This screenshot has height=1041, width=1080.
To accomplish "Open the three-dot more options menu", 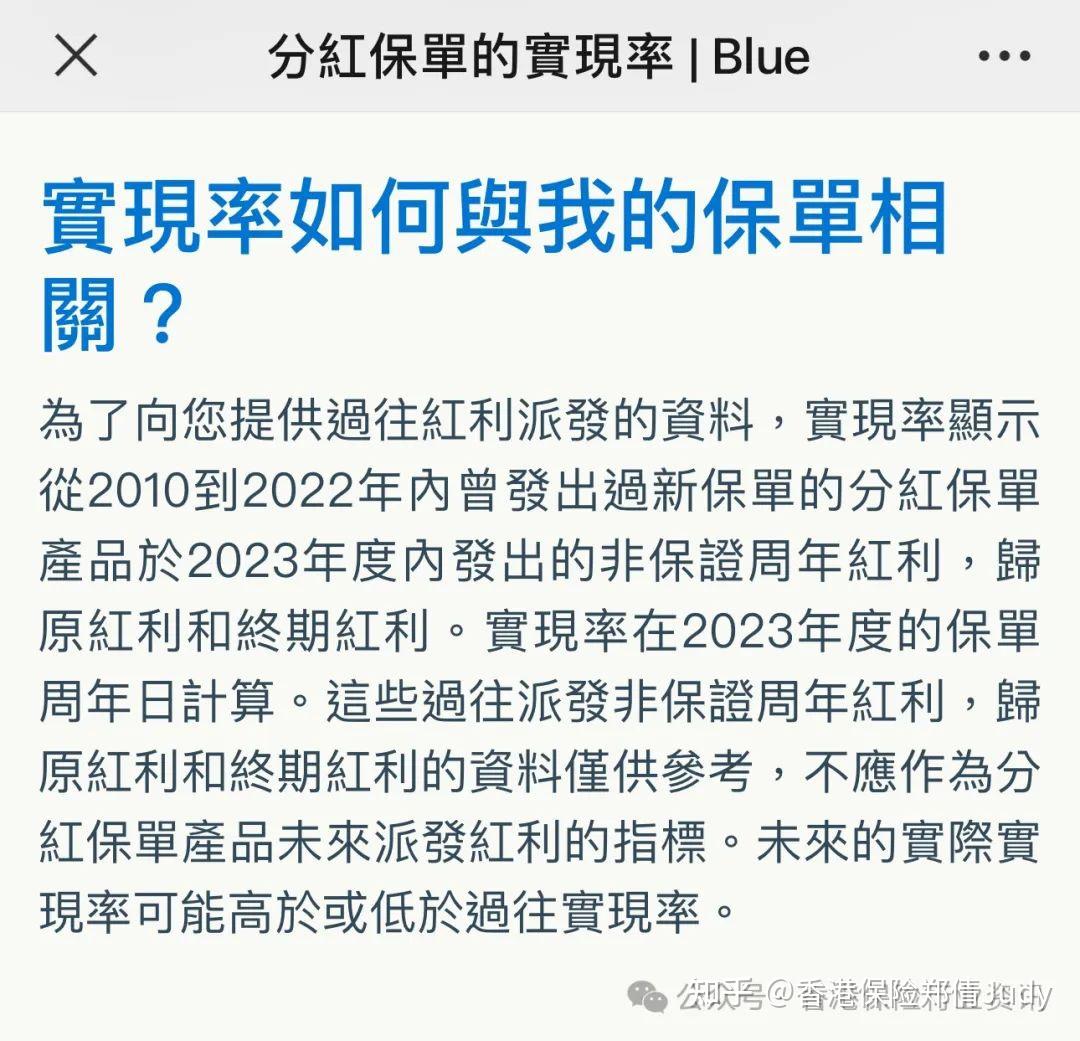I will coord(1003,57).
